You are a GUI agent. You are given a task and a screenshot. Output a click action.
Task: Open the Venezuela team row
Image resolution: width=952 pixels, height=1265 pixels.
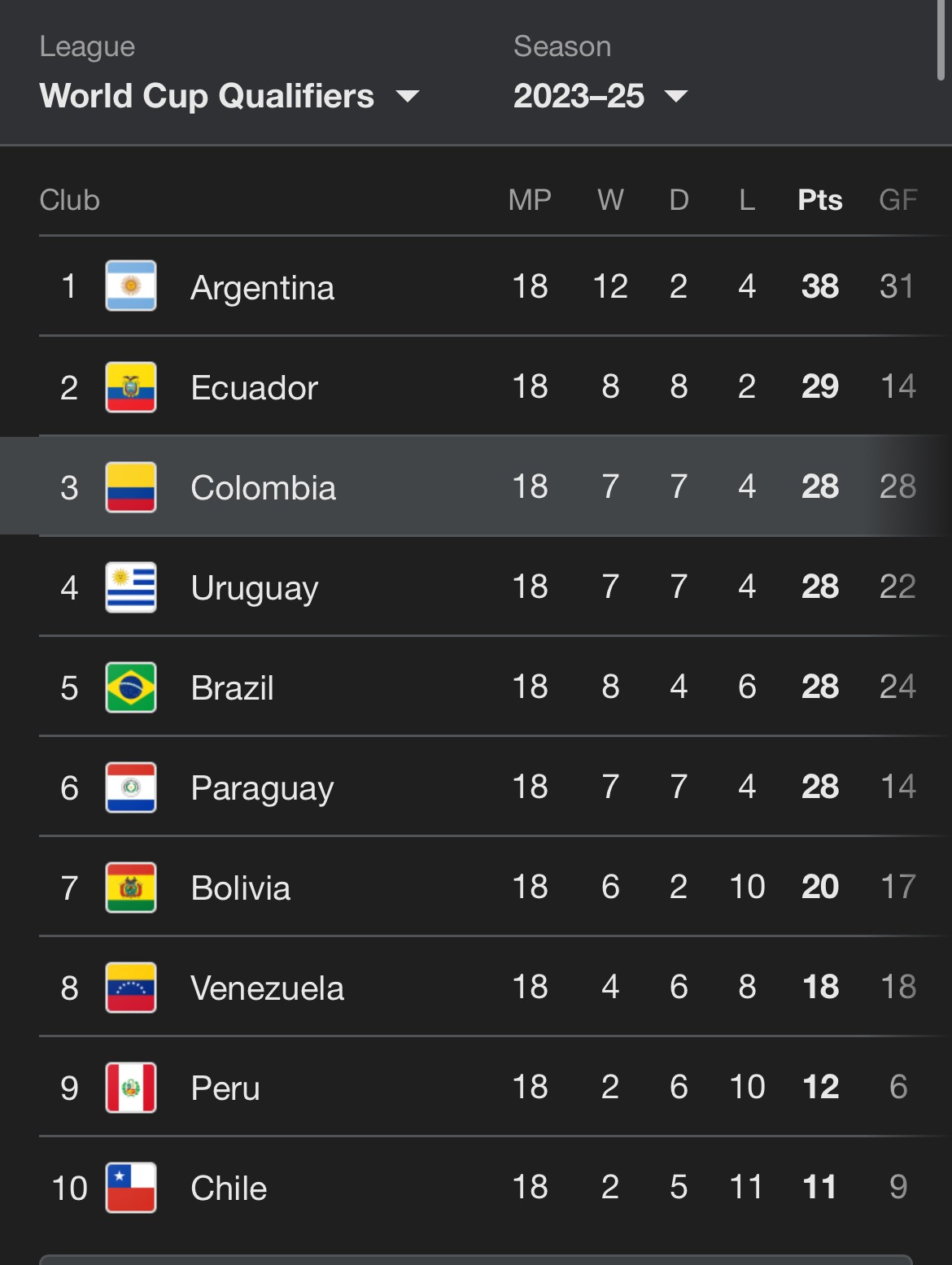[476, 987]
